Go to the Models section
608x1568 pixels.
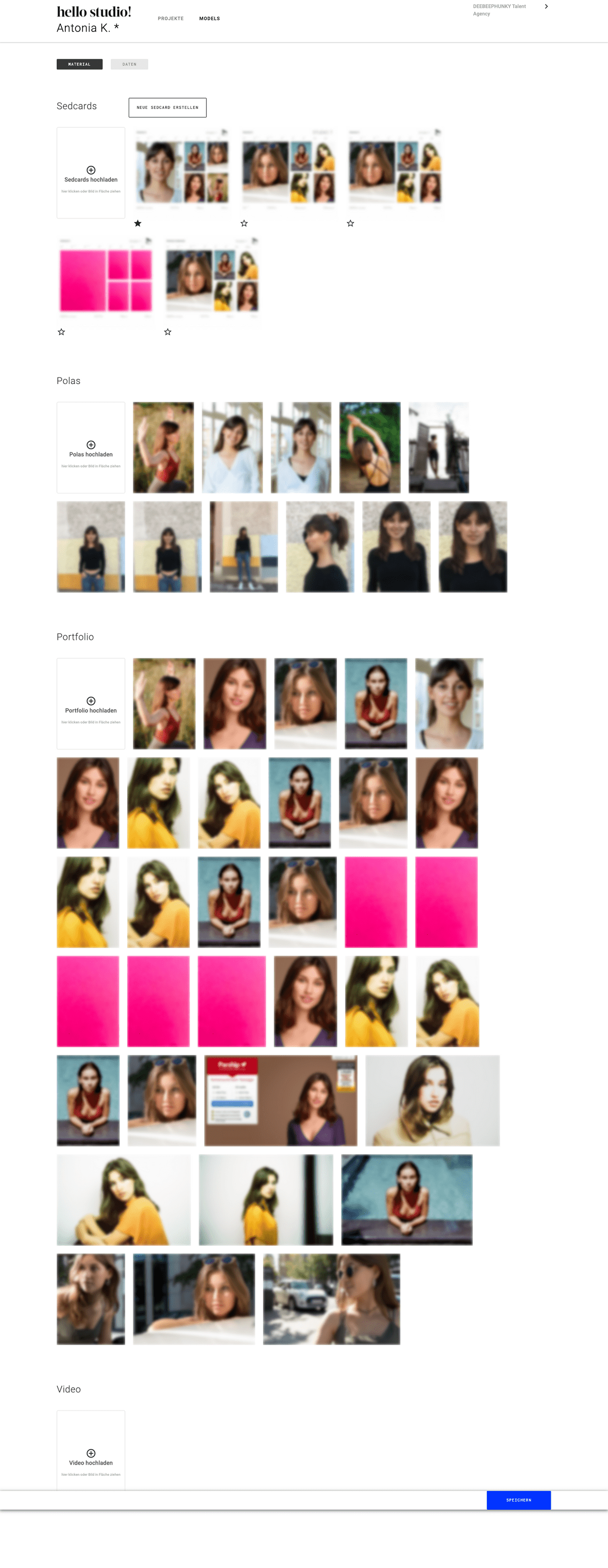pyautogui.click(x=209, y=19)
